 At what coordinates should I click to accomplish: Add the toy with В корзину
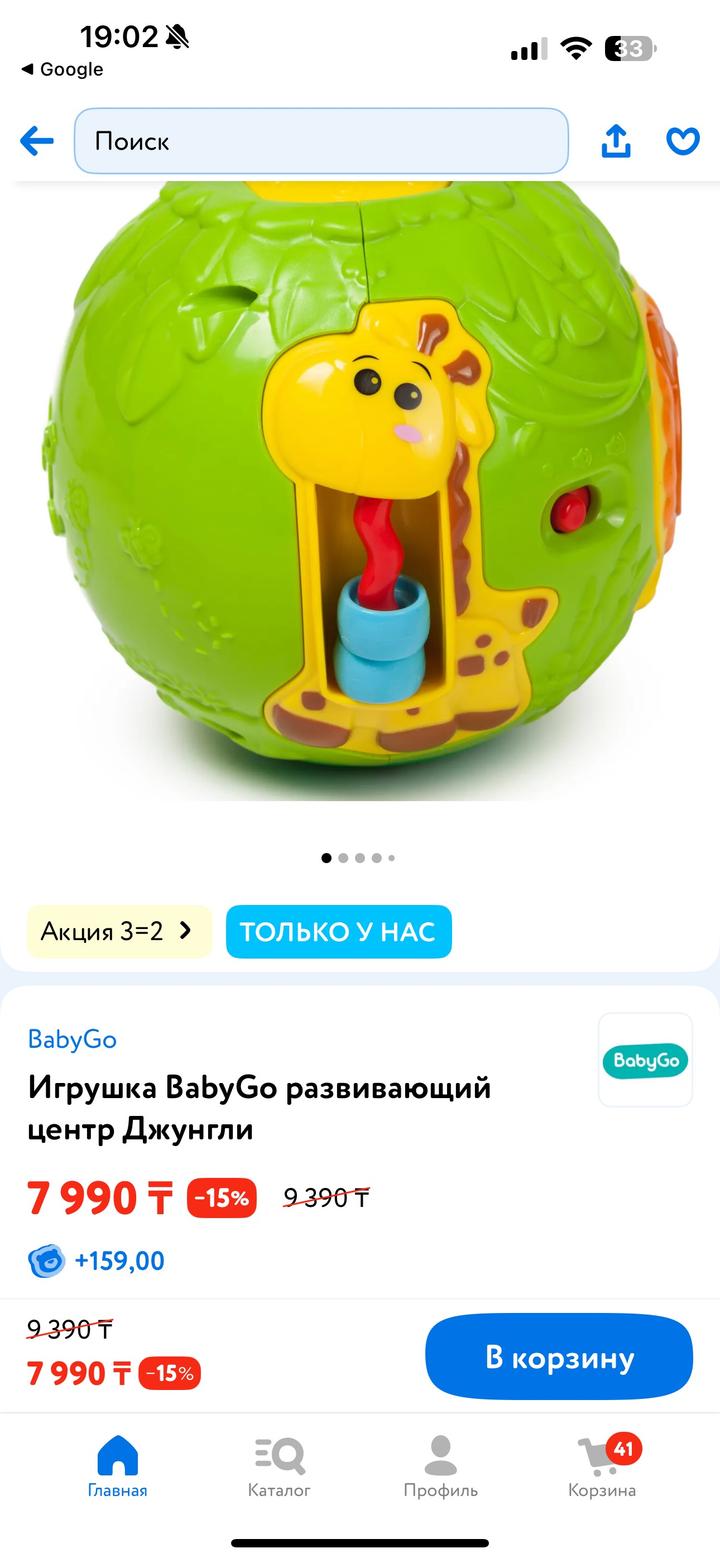click(x=559, y=1357)
